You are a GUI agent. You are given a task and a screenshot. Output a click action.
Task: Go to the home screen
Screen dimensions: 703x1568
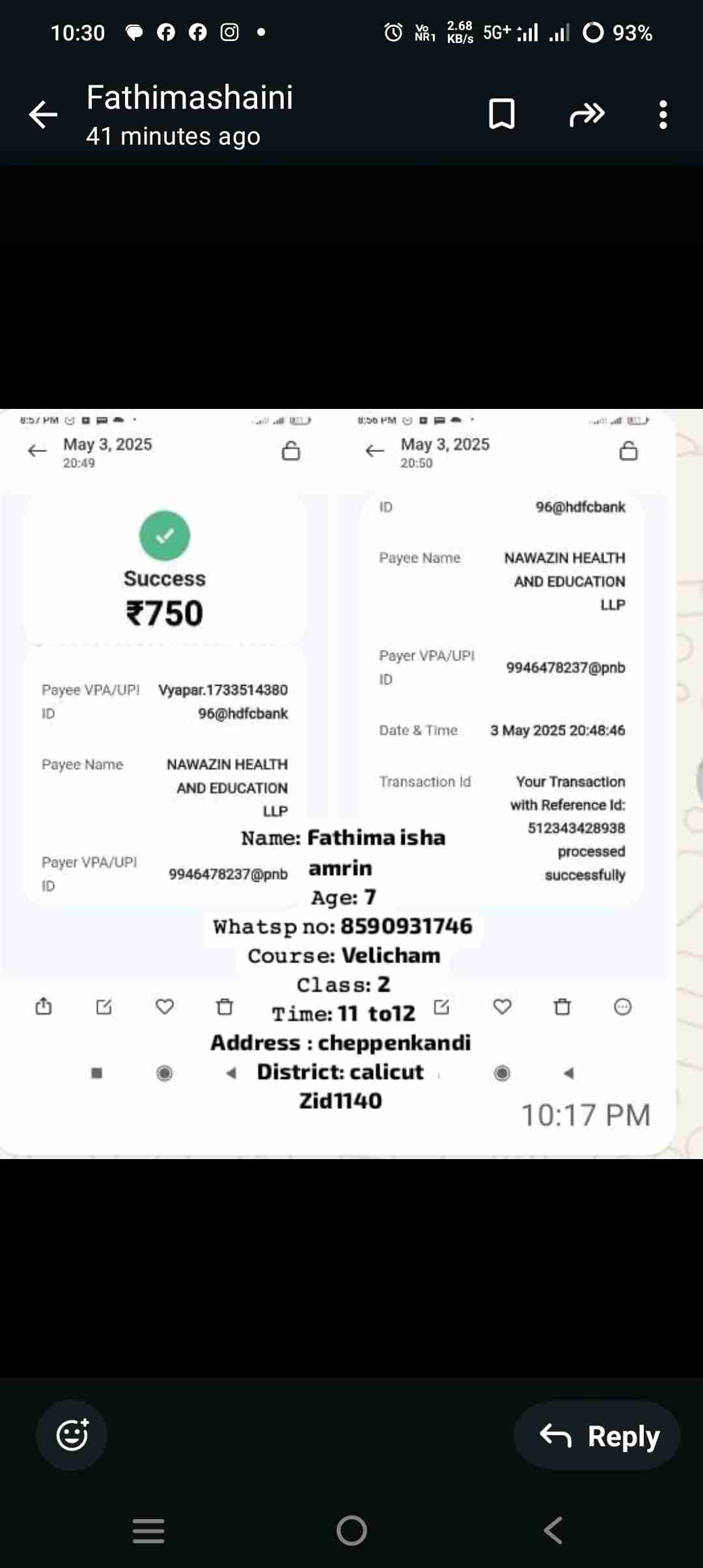pyautogui.click(x=351, y=1531)
